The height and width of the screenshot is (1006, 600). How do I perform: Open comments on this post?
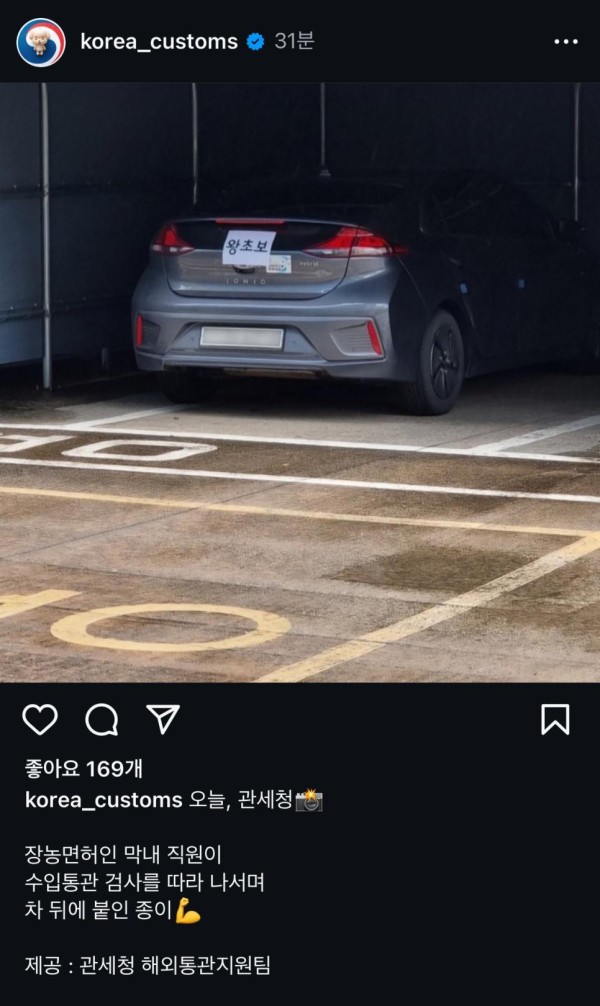[101, 719]
